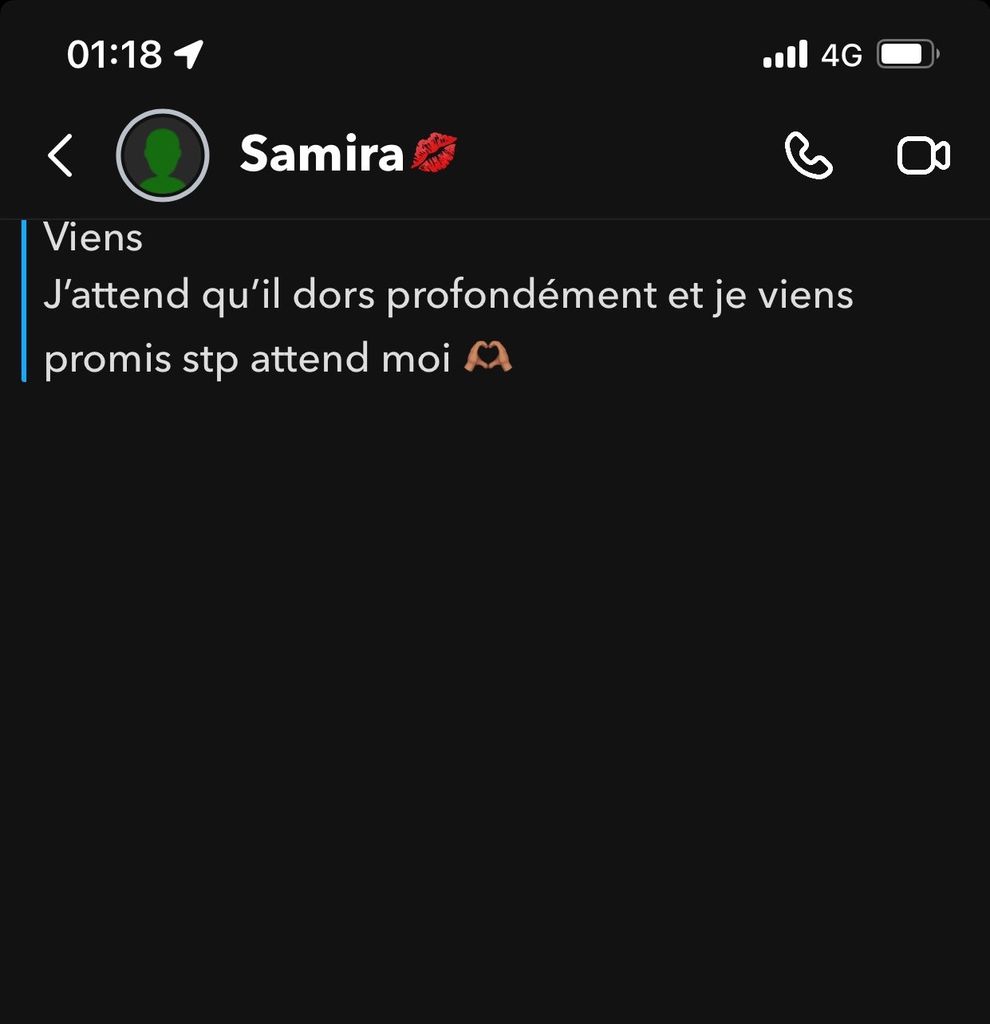
Task: Go back to the chat list
Action: [x=61, y=156]
